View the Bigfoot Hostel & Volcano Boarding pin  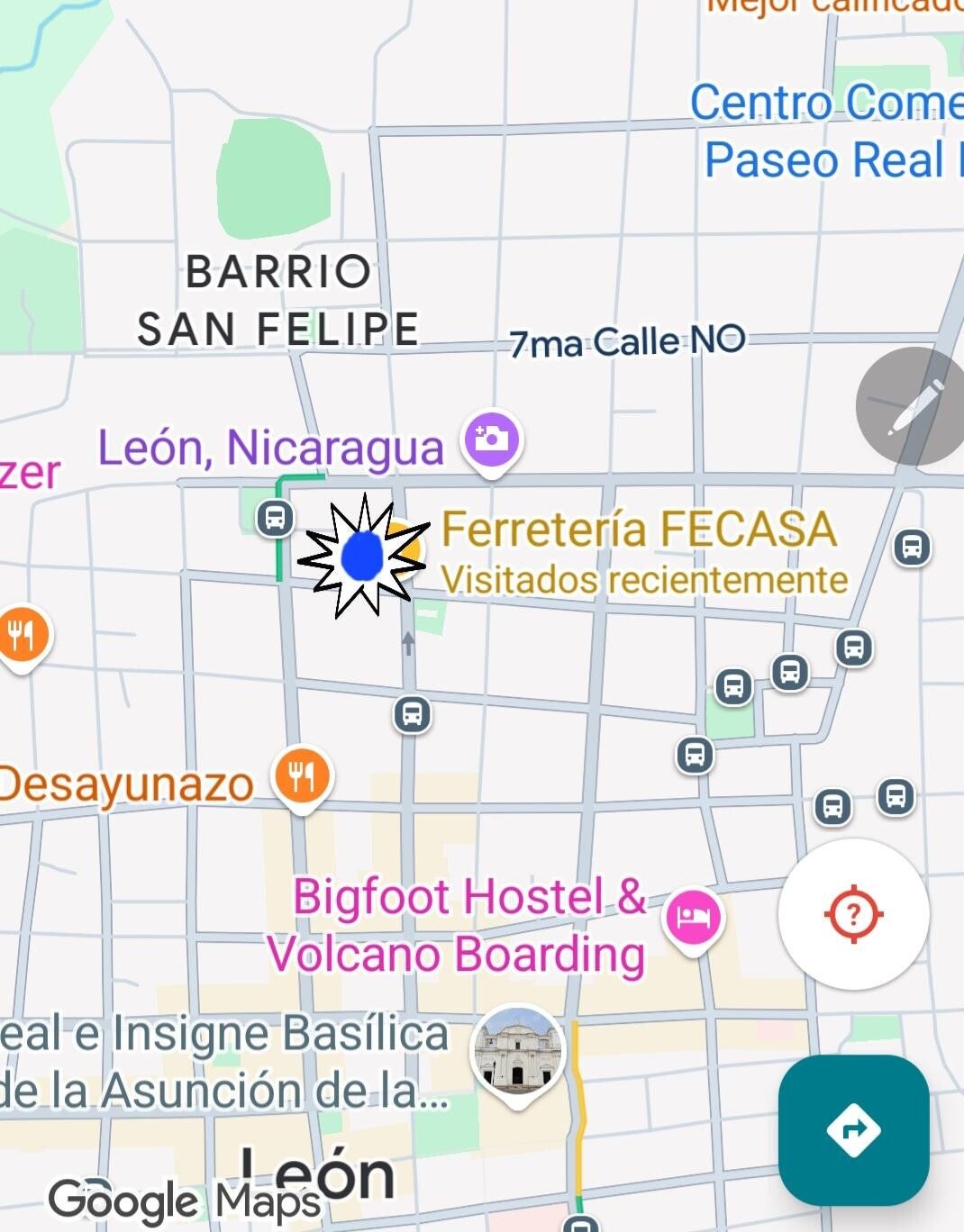[x=694, y=918]
